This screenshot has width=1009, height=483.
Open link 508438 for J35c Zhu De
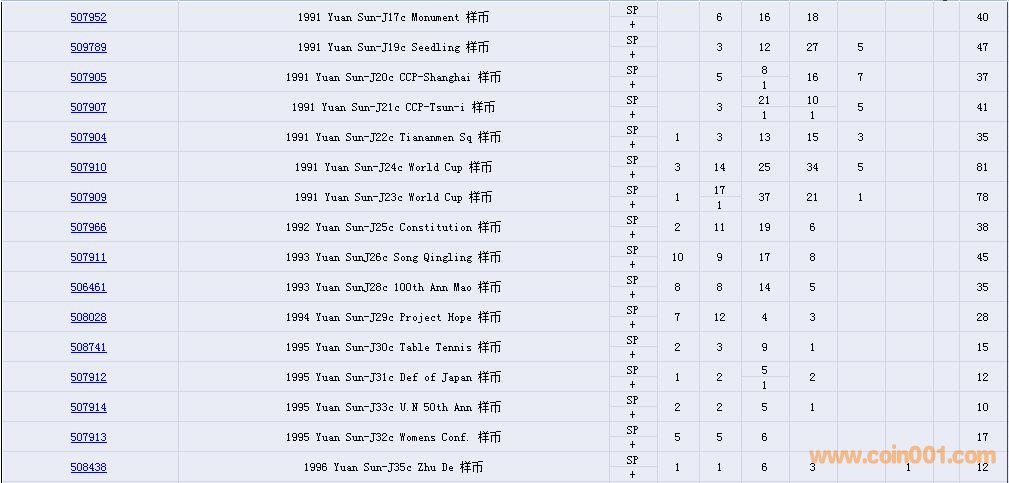click(88, 467)
